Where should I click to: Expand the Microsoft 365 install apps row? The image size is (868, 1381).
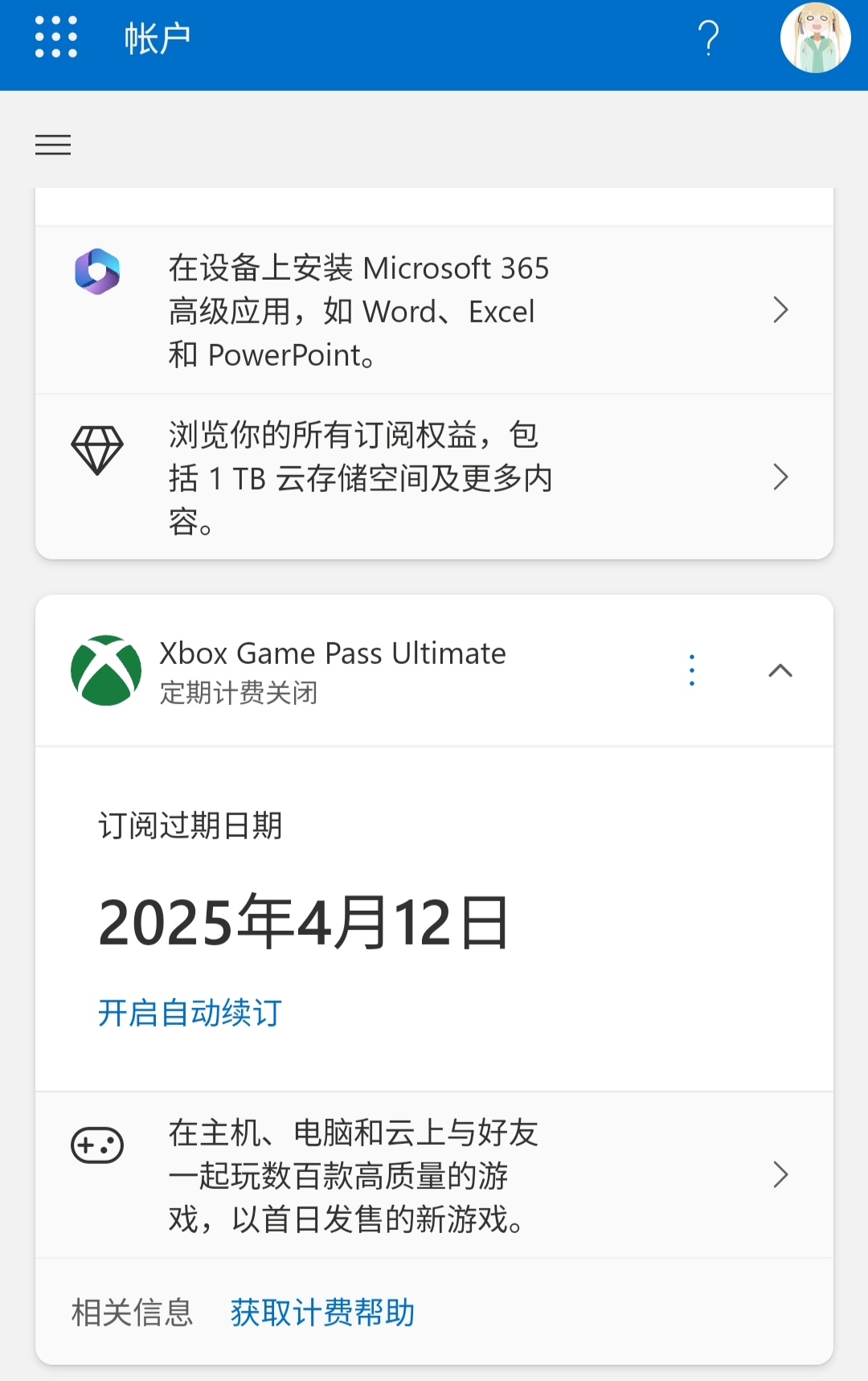click(x=780, y=311)
